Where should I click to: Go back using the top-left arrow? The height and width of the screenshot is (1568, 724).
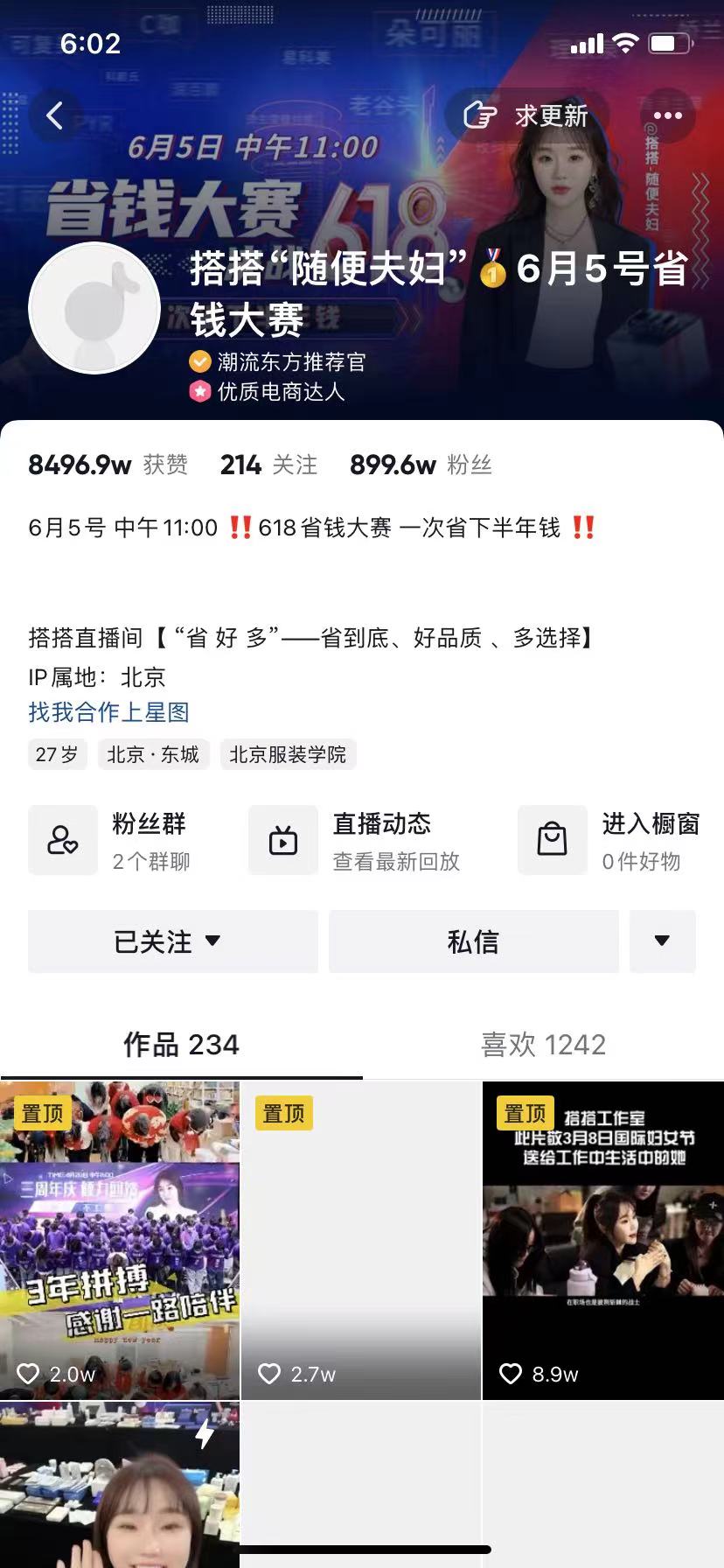point(54,115)
